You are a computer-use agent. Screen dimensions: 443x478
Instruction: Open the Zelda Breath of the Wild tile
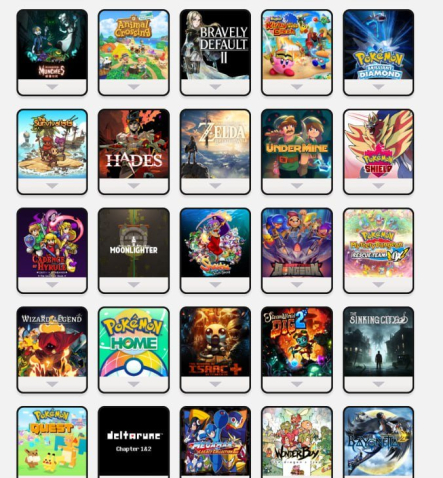click(215, 144)
